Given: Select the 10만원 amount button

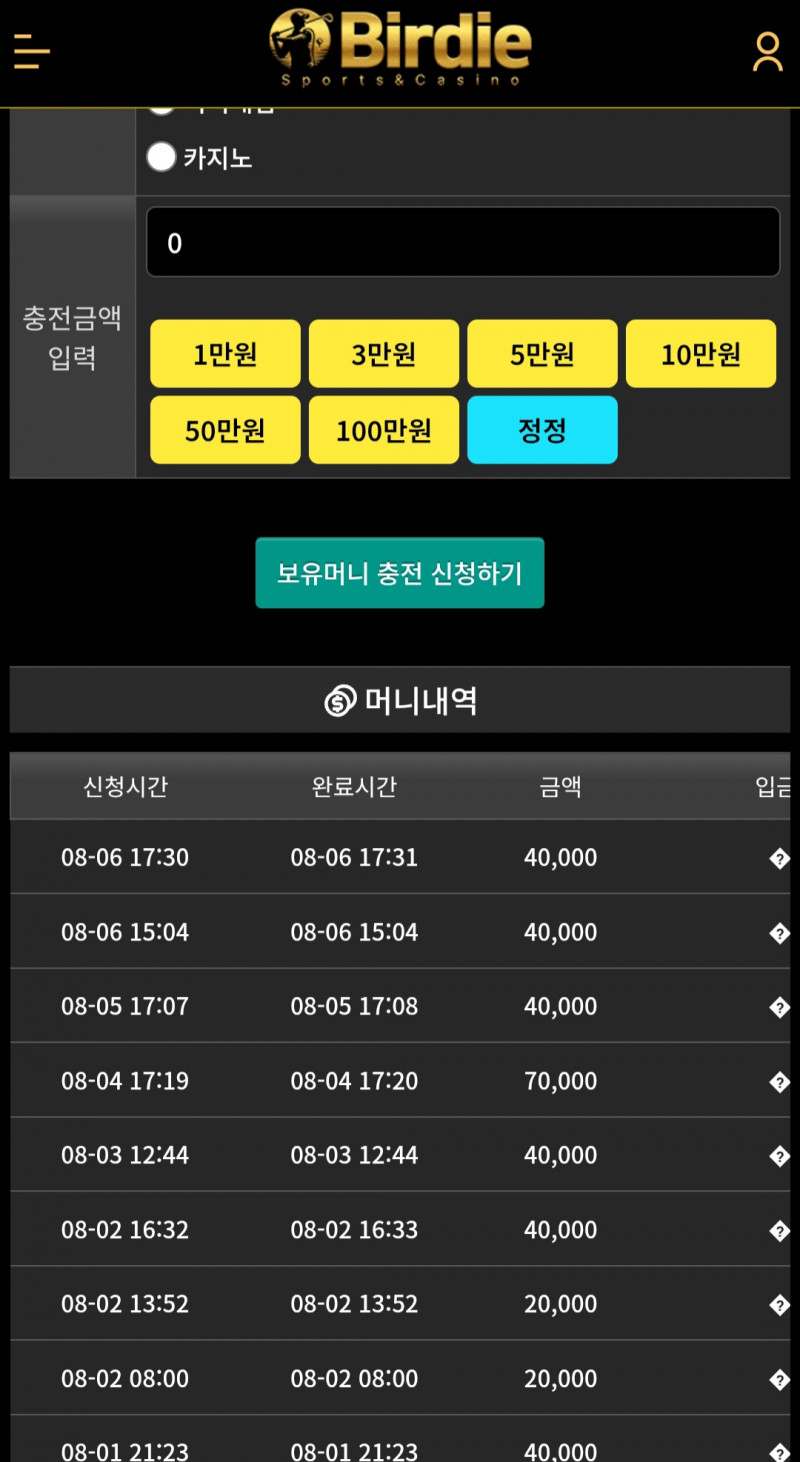Looking at the screenshot, I should click(x=701, y=354).
